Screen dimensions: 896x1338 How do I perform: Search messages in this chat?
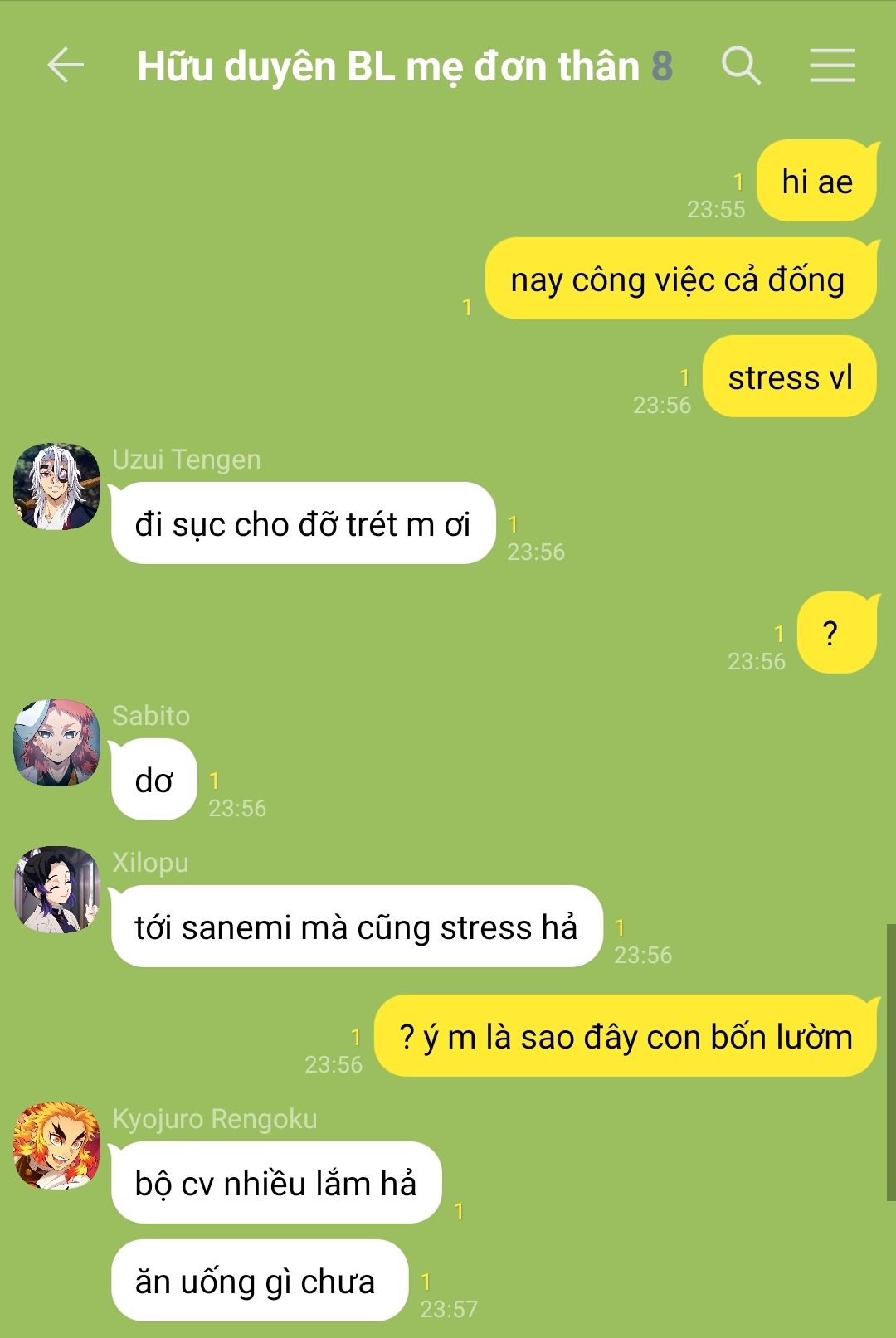pyautogui.click(x=741, y=66)
